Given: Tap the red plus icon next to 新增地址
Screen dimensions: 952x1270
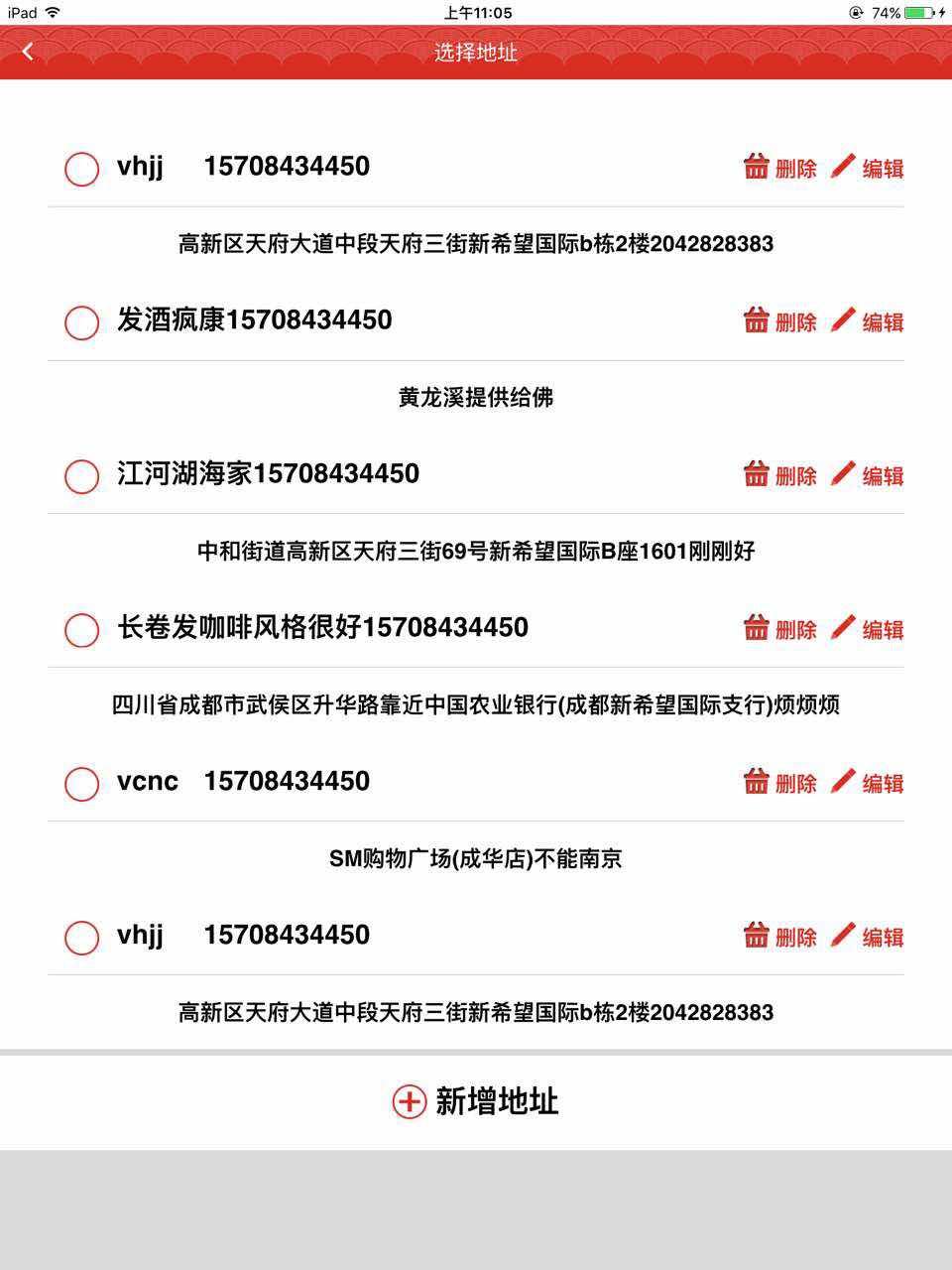Looking at the screenshot, I should [408, 1101].
